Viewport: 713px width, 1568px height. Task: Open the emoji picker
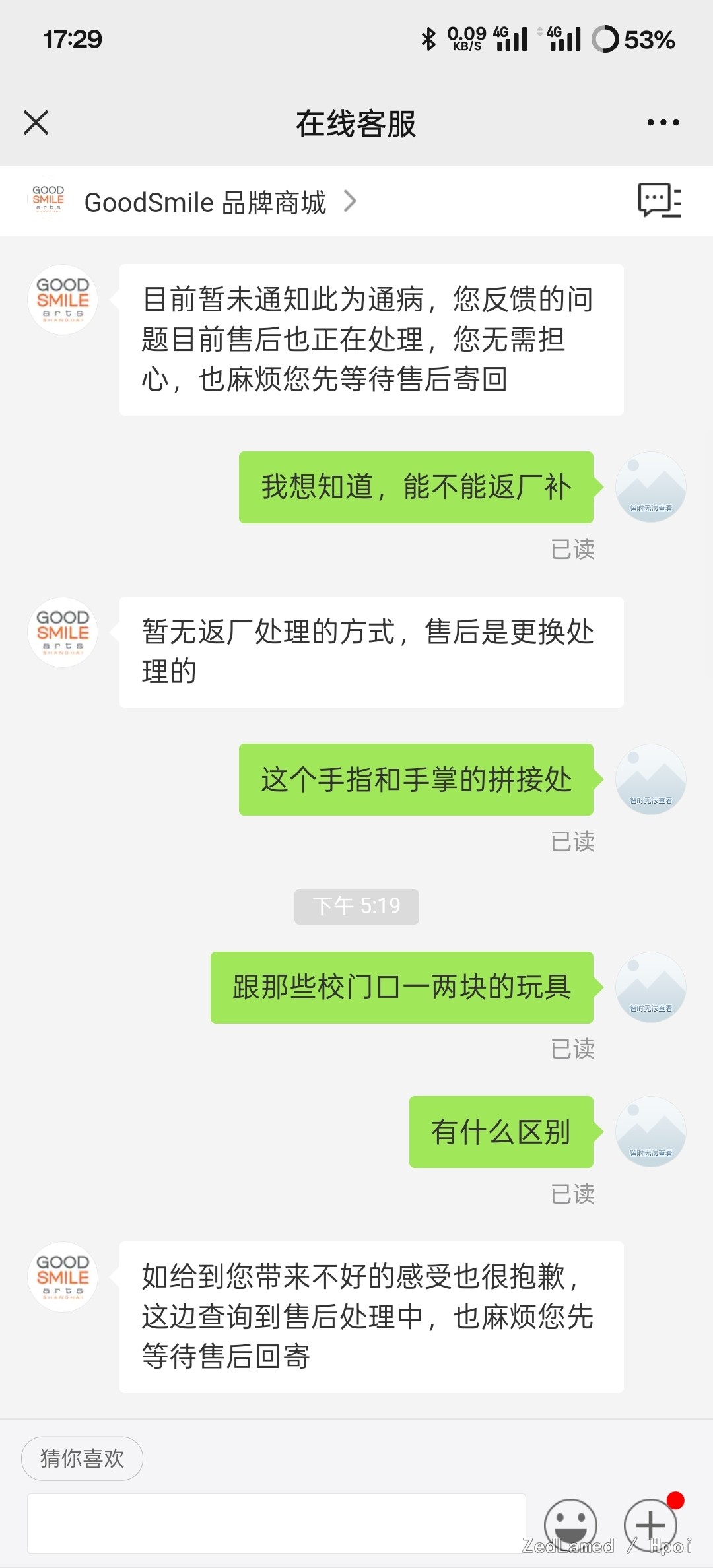(x=570, y=1524)
